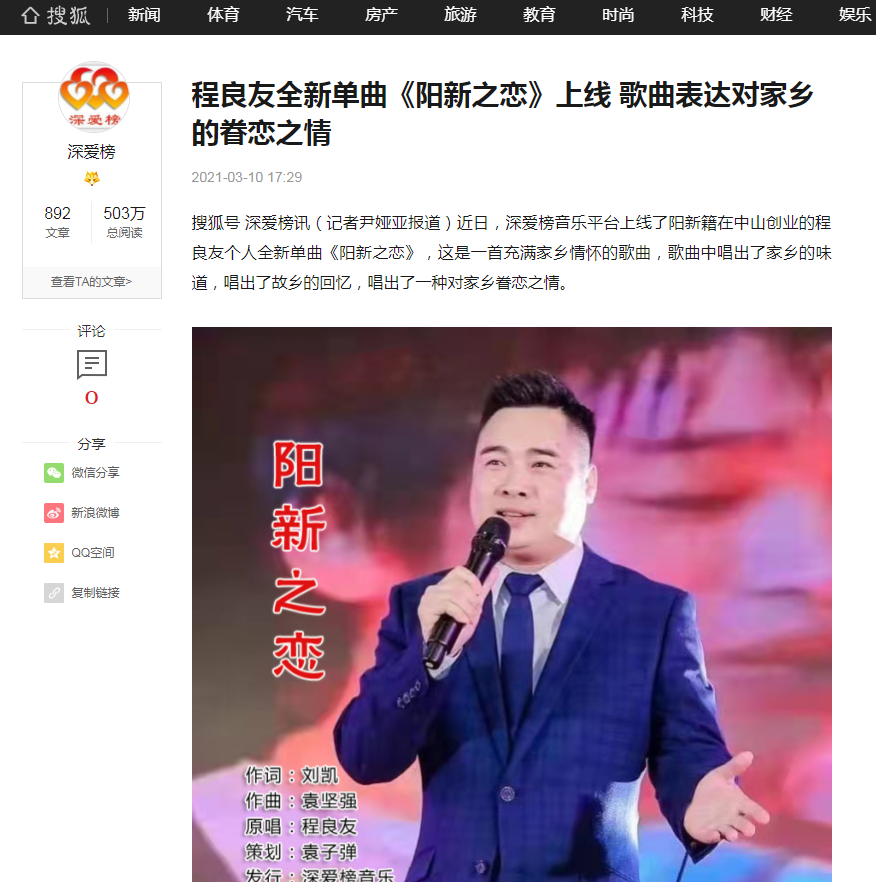Switch to the 体育 section

point(223,15)
